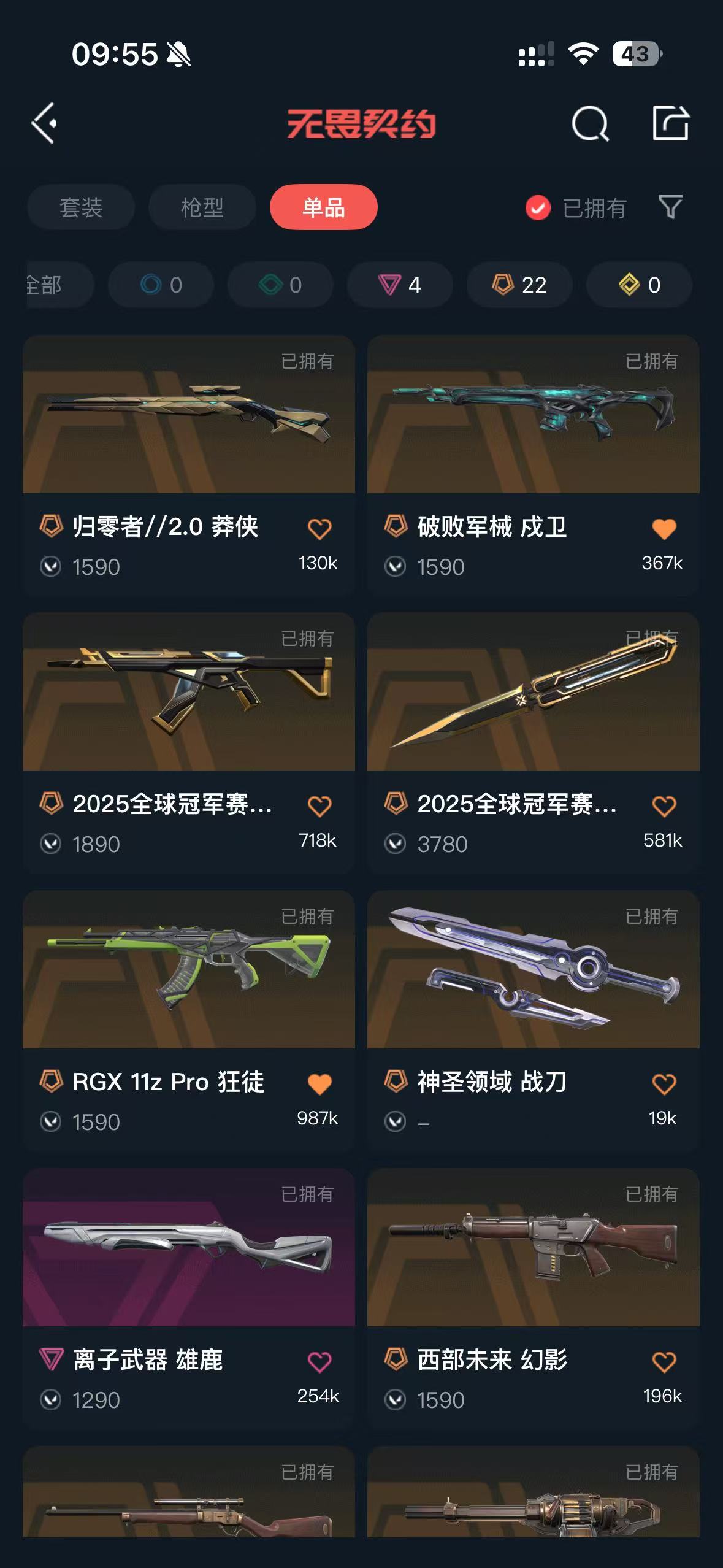Favorite the 离子武器 雄鹿 skin
This screenshot has height=1568, width=723.
pyautogui.click(x=319, y=1361)
